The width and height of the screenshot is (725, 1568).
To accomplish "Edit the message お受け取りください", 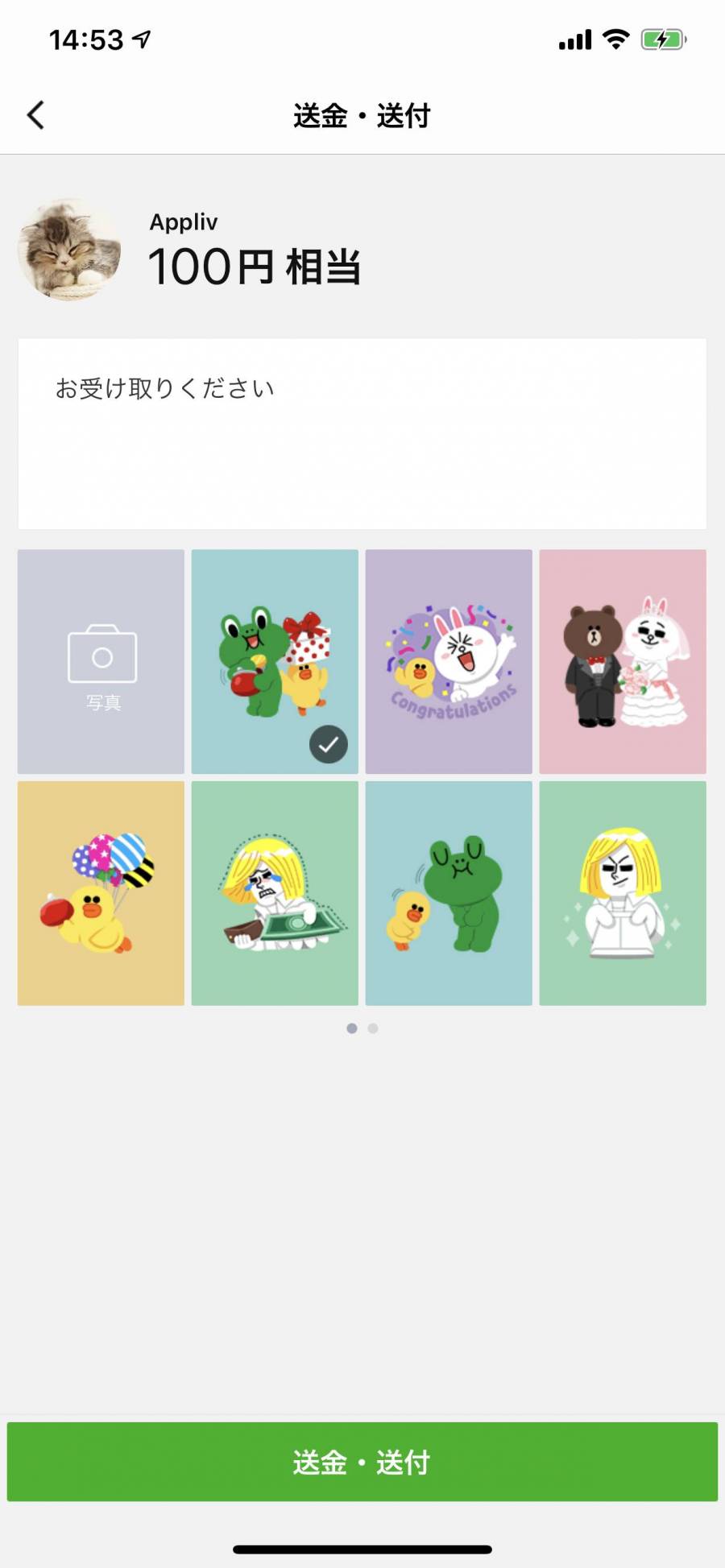I will 362,433.
